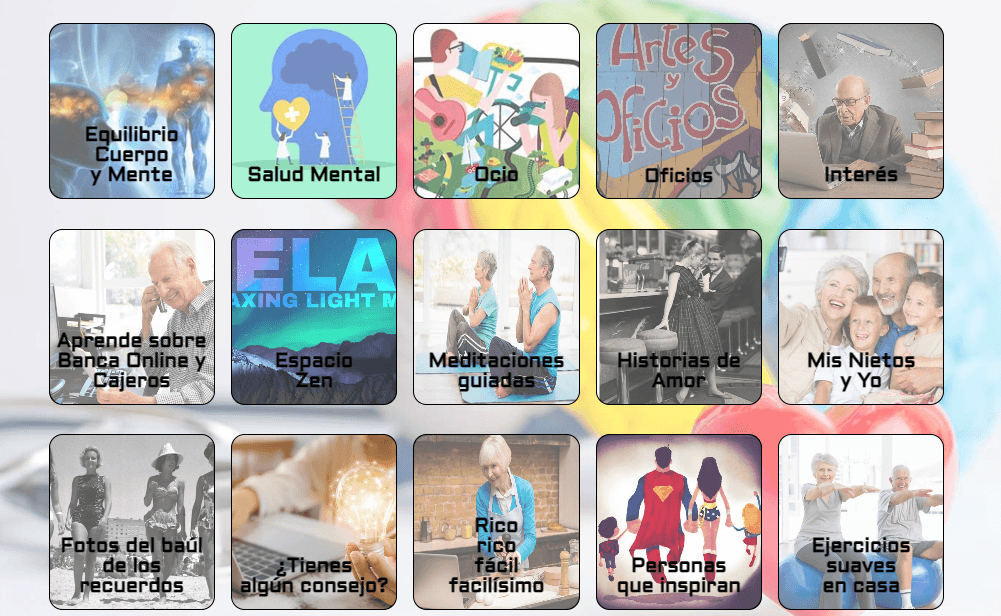Open Aprende sobre Banca Online y Cajeros

click(132, 317)
